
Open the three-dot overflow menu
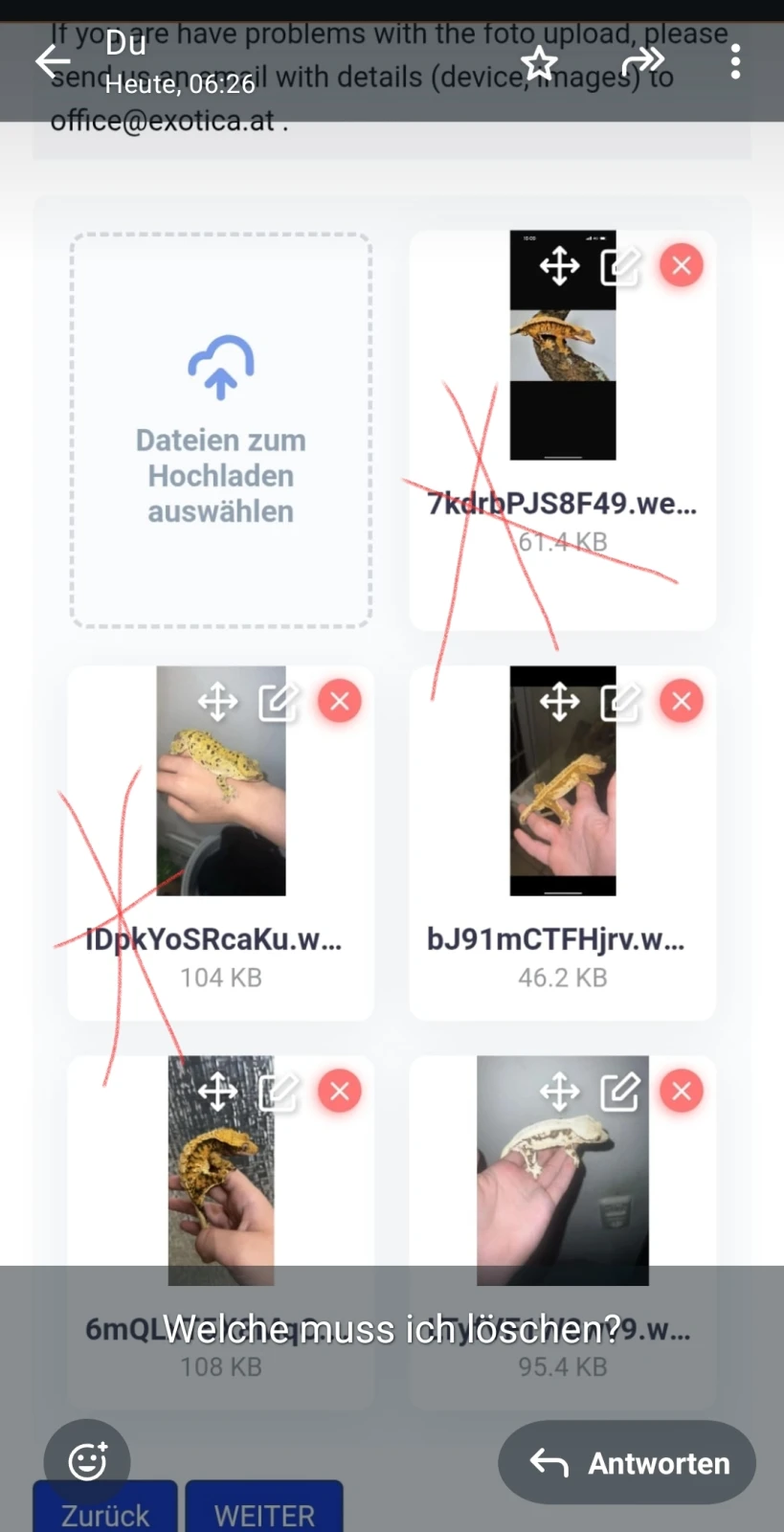[734, 63]
